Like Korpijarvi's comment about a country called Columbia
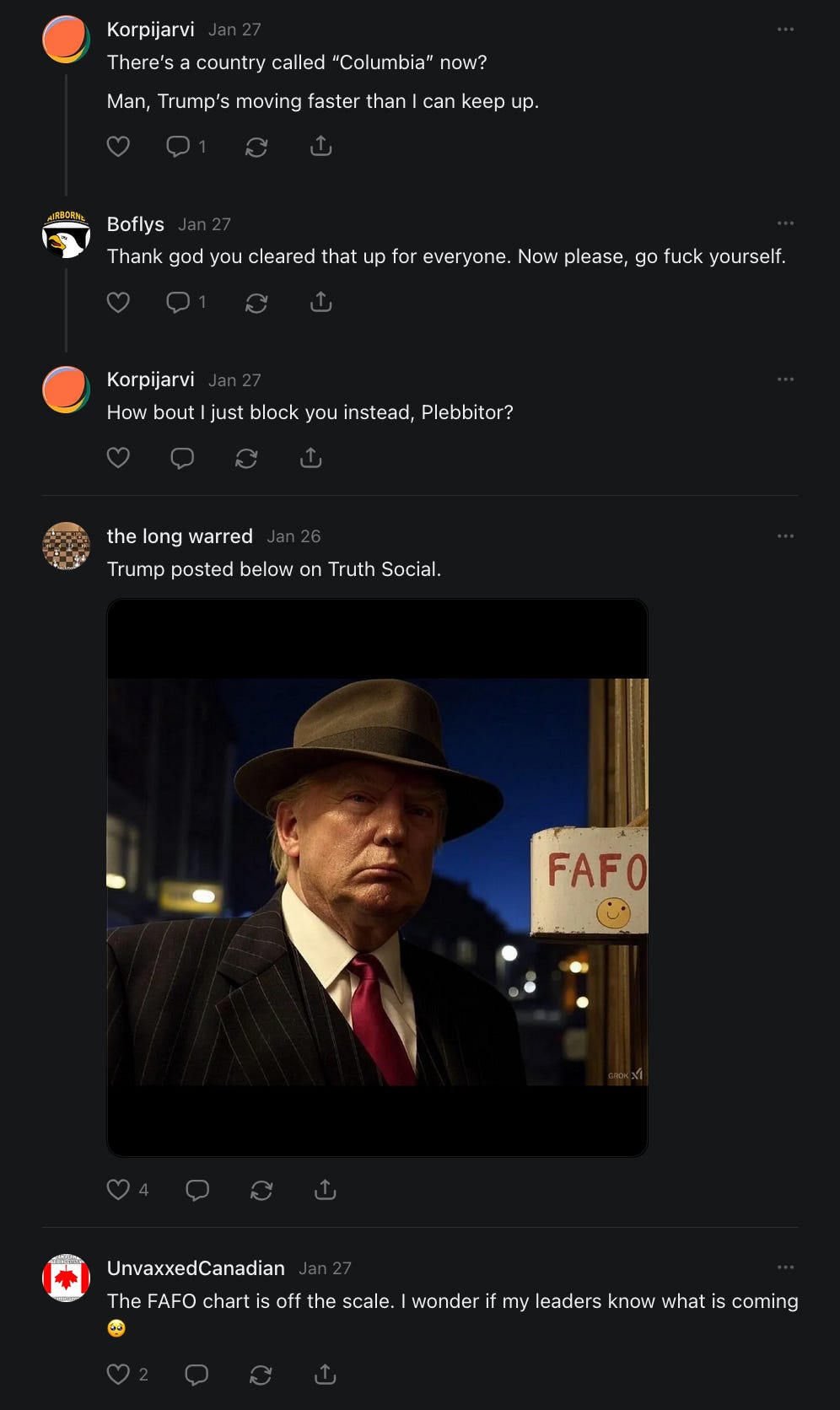Screen dimensions: 840x1410 click(x=118, y=147)
